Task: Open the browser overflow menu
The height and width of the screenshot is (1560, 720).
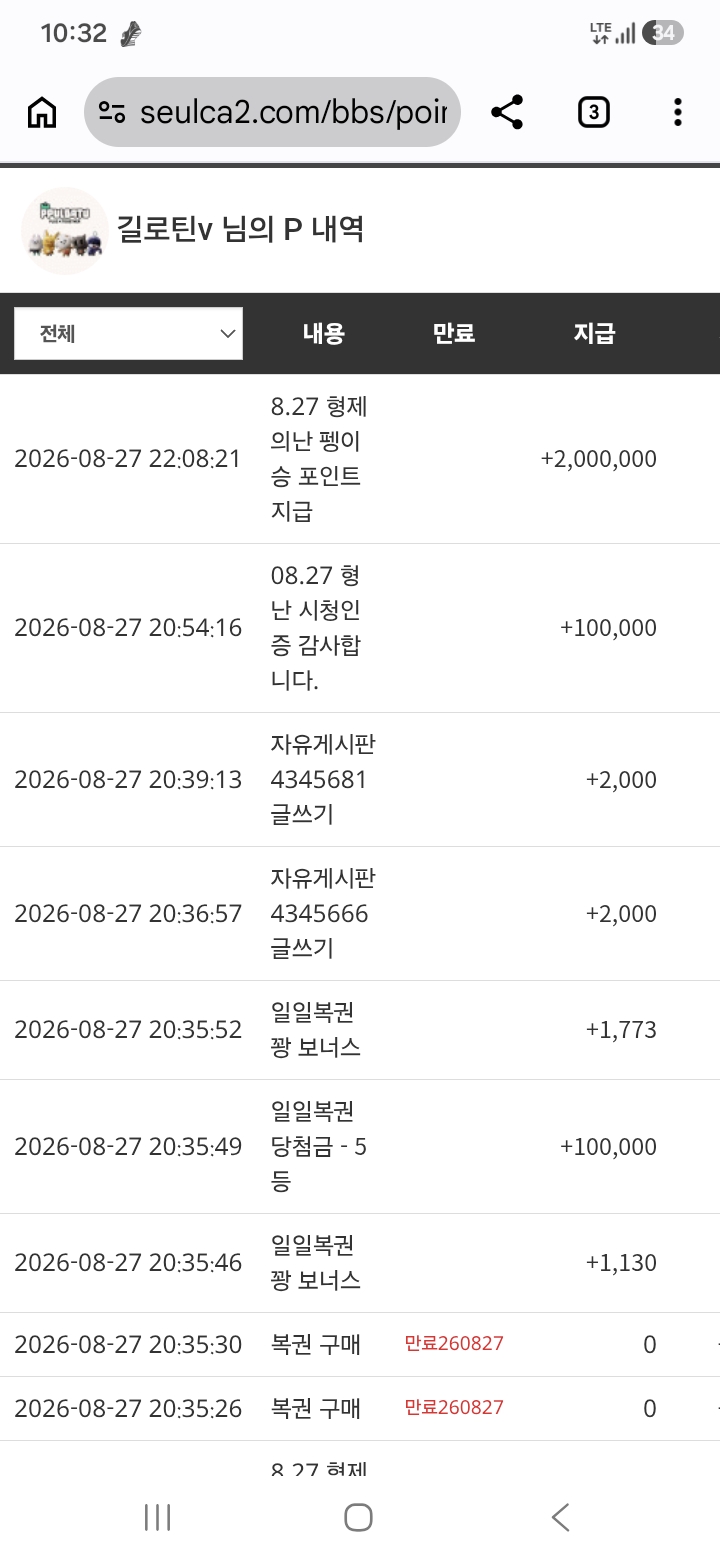Action: coord(678,112)
